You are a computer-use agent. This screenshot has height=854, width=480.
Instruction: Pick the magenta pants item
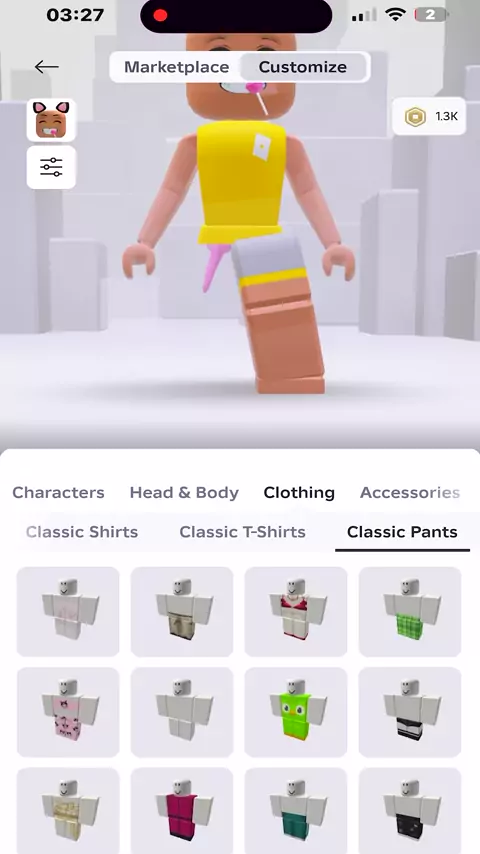tap(182, 810)
